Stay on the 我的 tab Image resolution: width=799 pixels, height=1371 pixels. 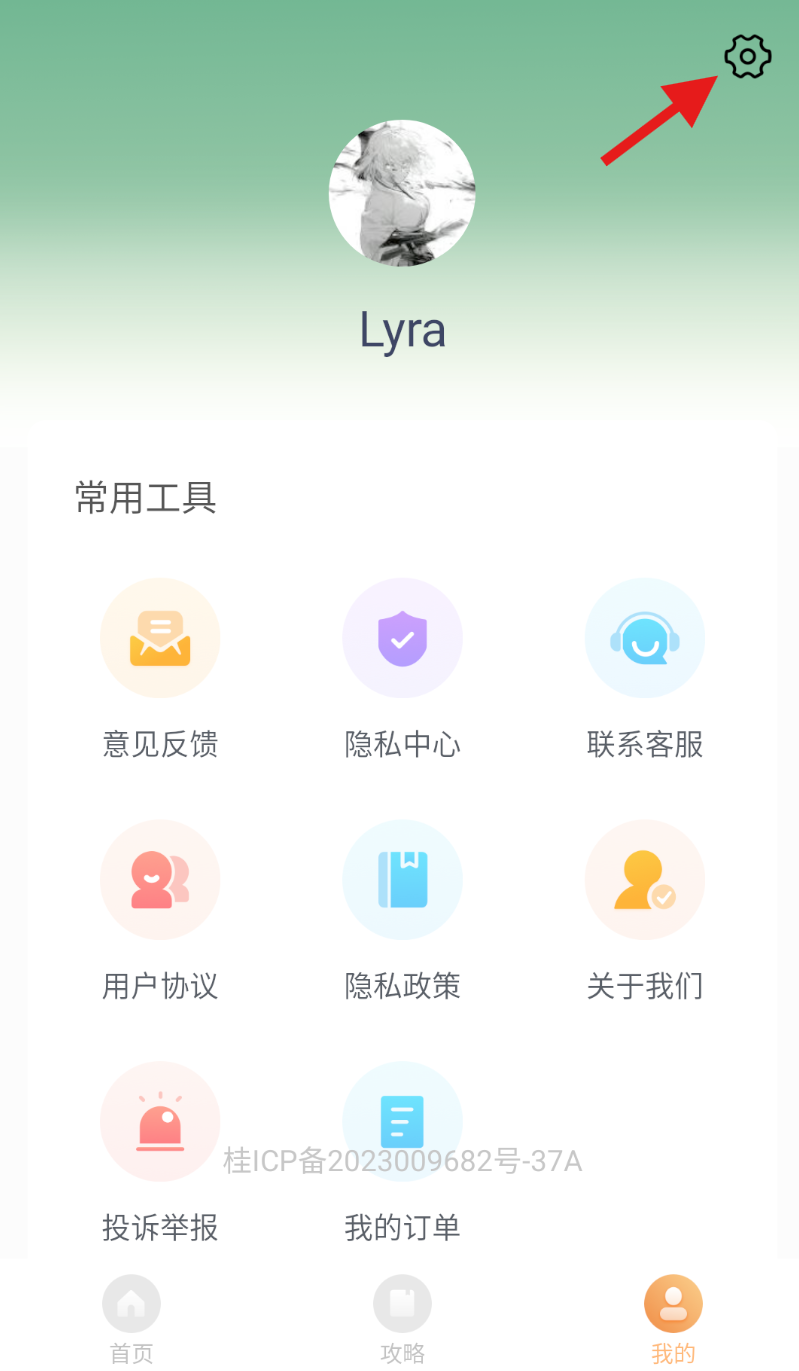tap(672, 1318)
